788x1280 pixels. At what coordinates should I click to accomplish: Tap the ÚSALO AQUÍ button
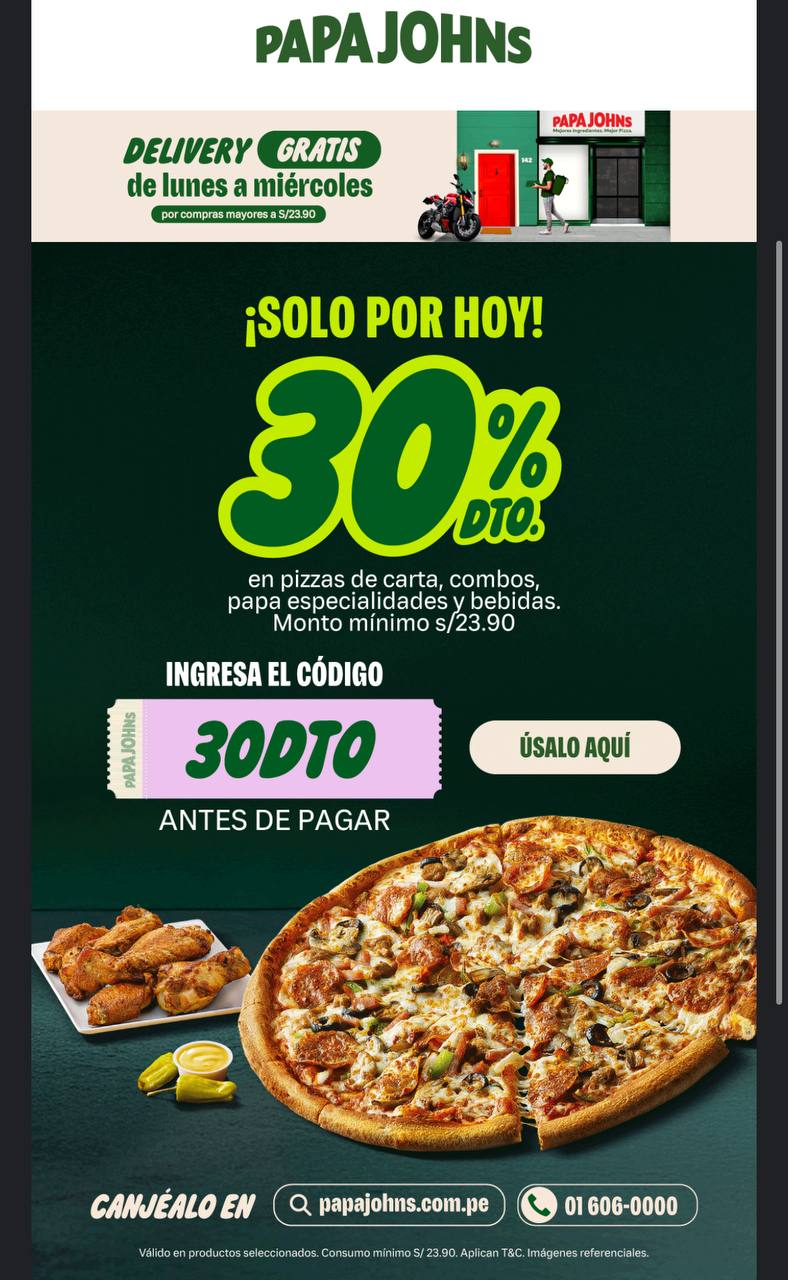pyautogui.click(x=575, y=747)
